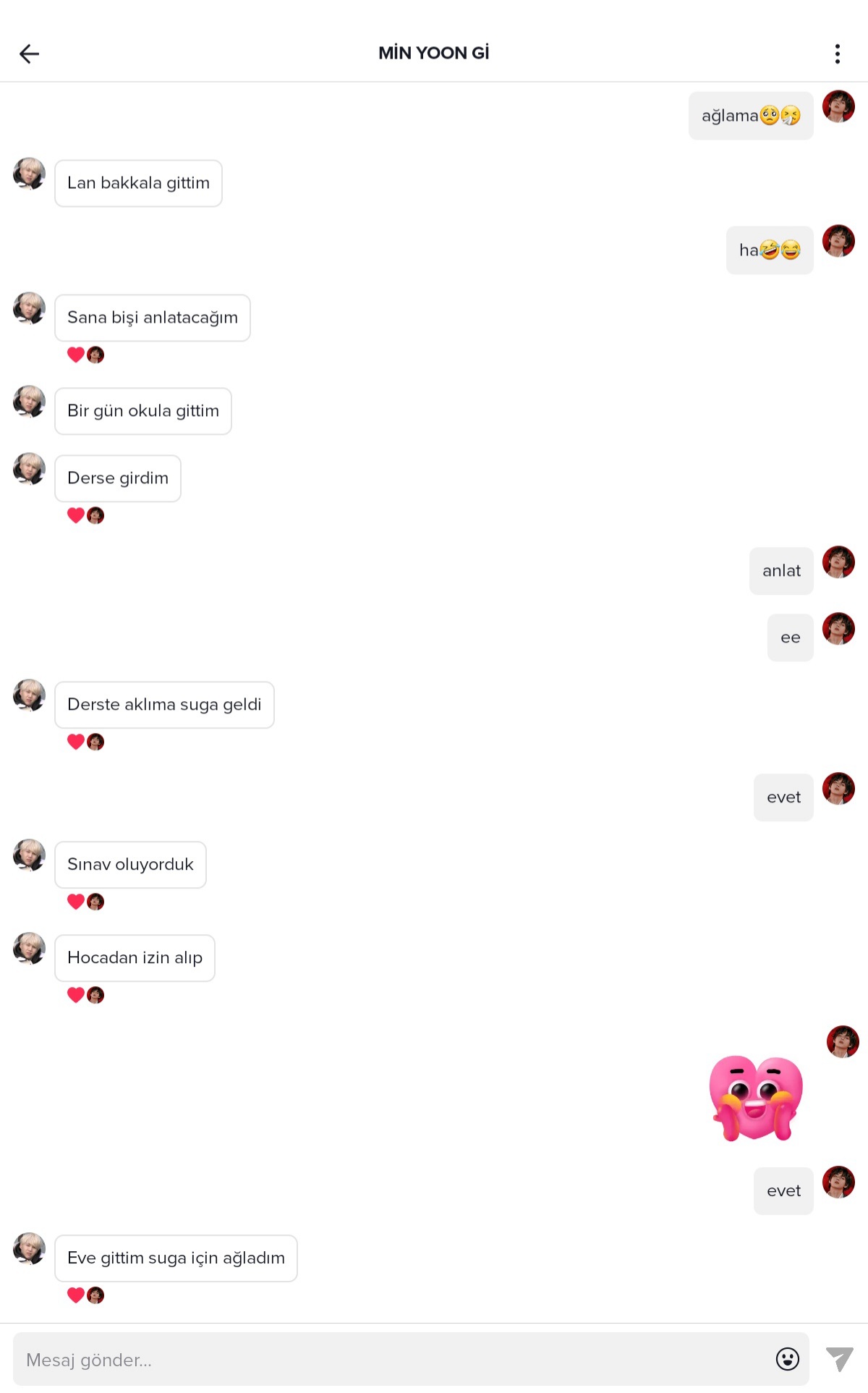Tap your avatar next to 'anlat'
Screen dimensions: 868x1393
coord(838,562)
